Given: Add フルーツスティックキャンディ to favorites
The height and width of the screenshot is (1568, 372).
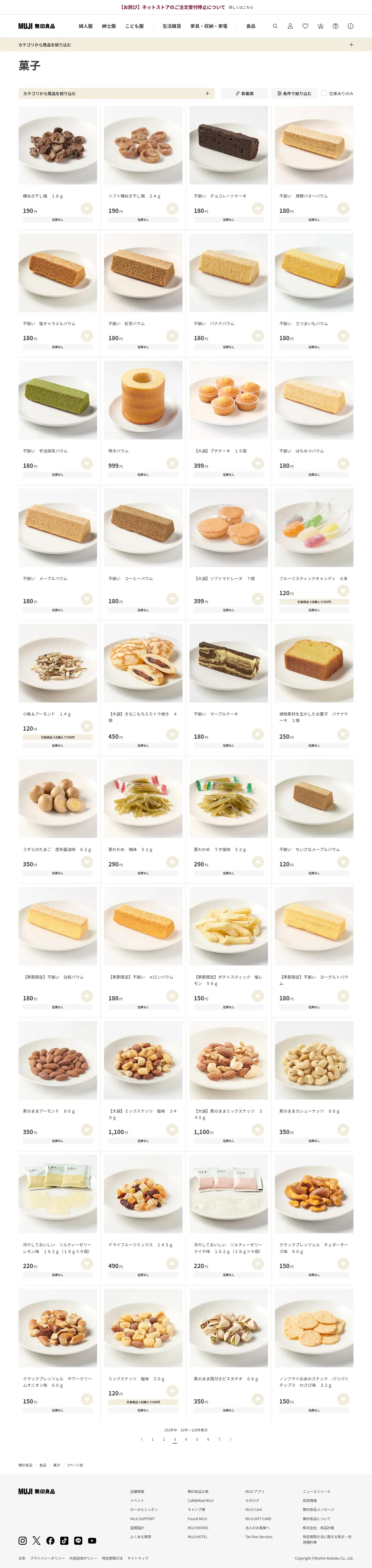Looking at the screenshot, I should tap(343, 591).
